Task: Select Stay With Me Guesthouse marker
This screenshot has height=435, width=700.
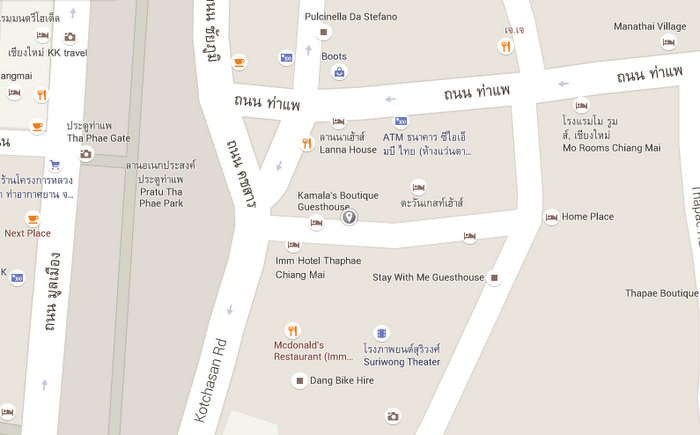Action: [x=494, y=277]
